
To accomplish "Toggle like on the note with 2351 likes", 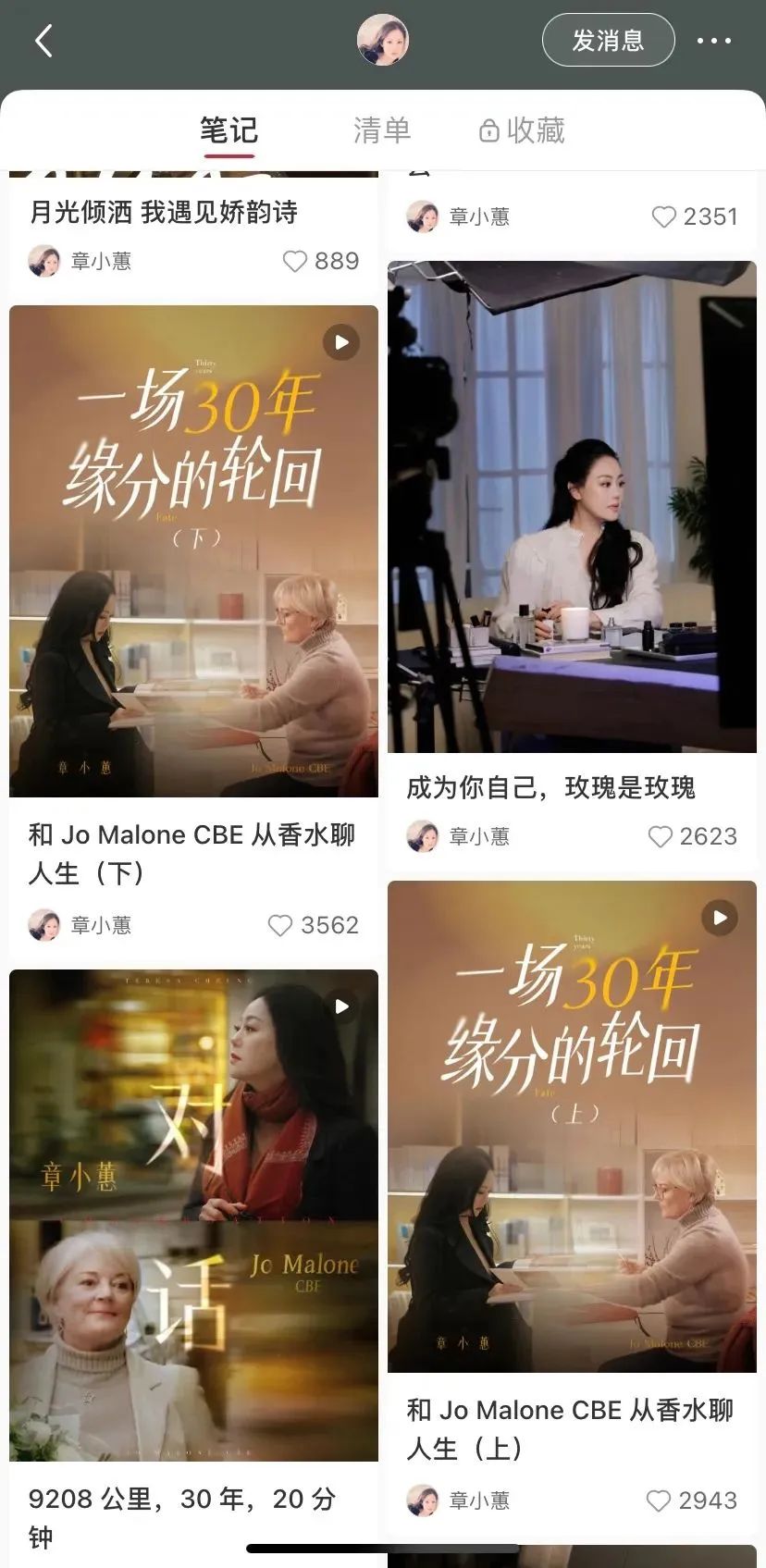I will click(x=662, y=216).
